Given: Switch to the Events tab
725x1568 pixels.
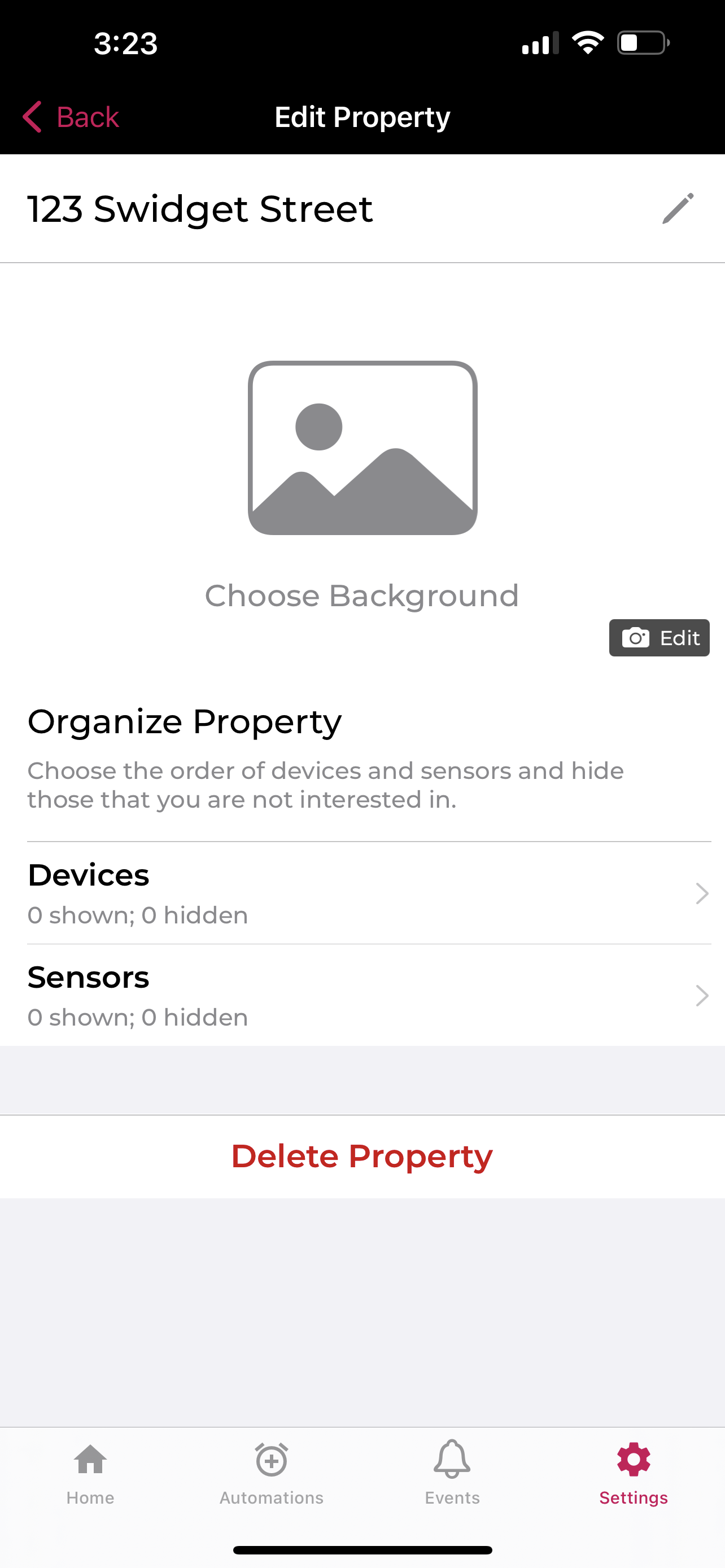Looking at the screenshot, I should [452, 1474].
